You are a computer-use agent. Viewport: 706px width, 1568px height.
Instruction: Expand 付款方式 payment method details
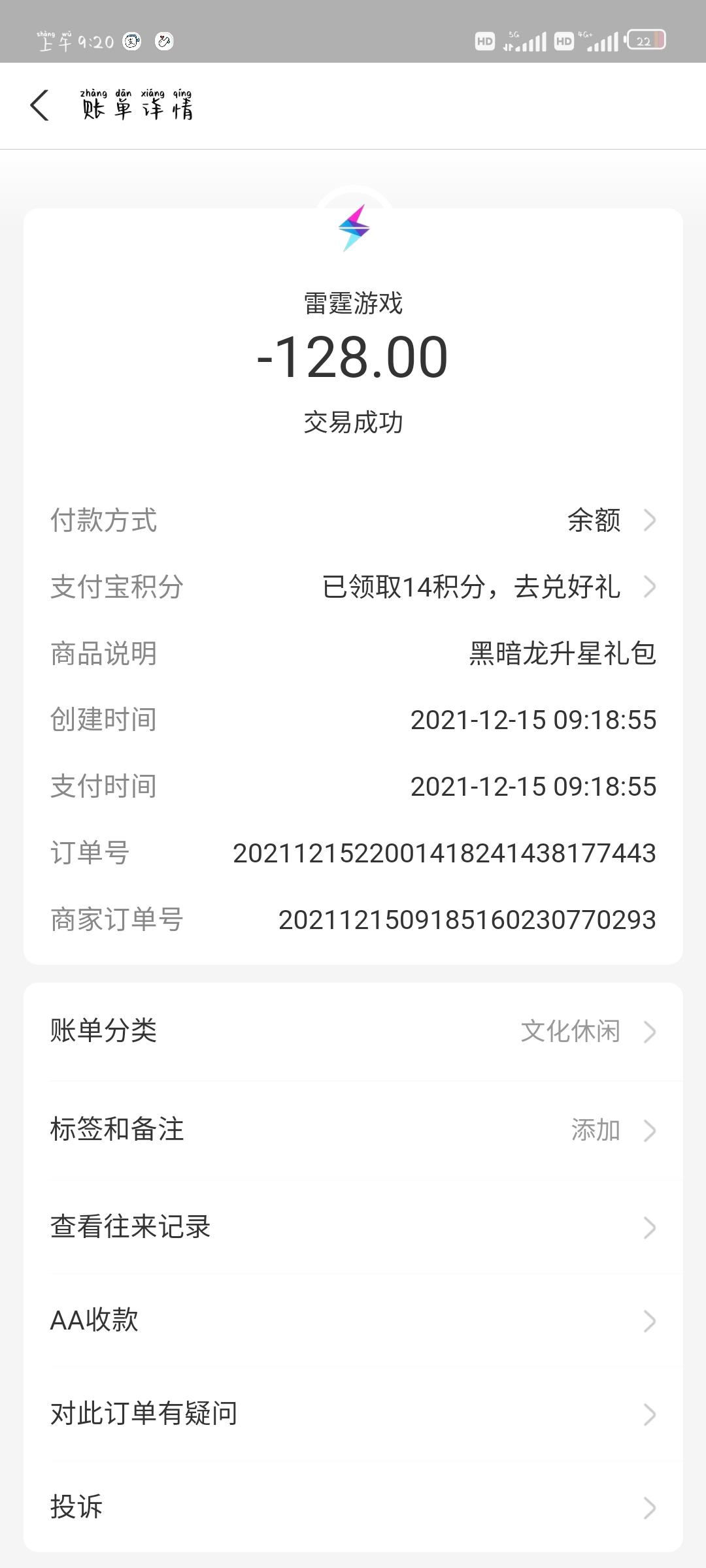(x=353, y=521)
